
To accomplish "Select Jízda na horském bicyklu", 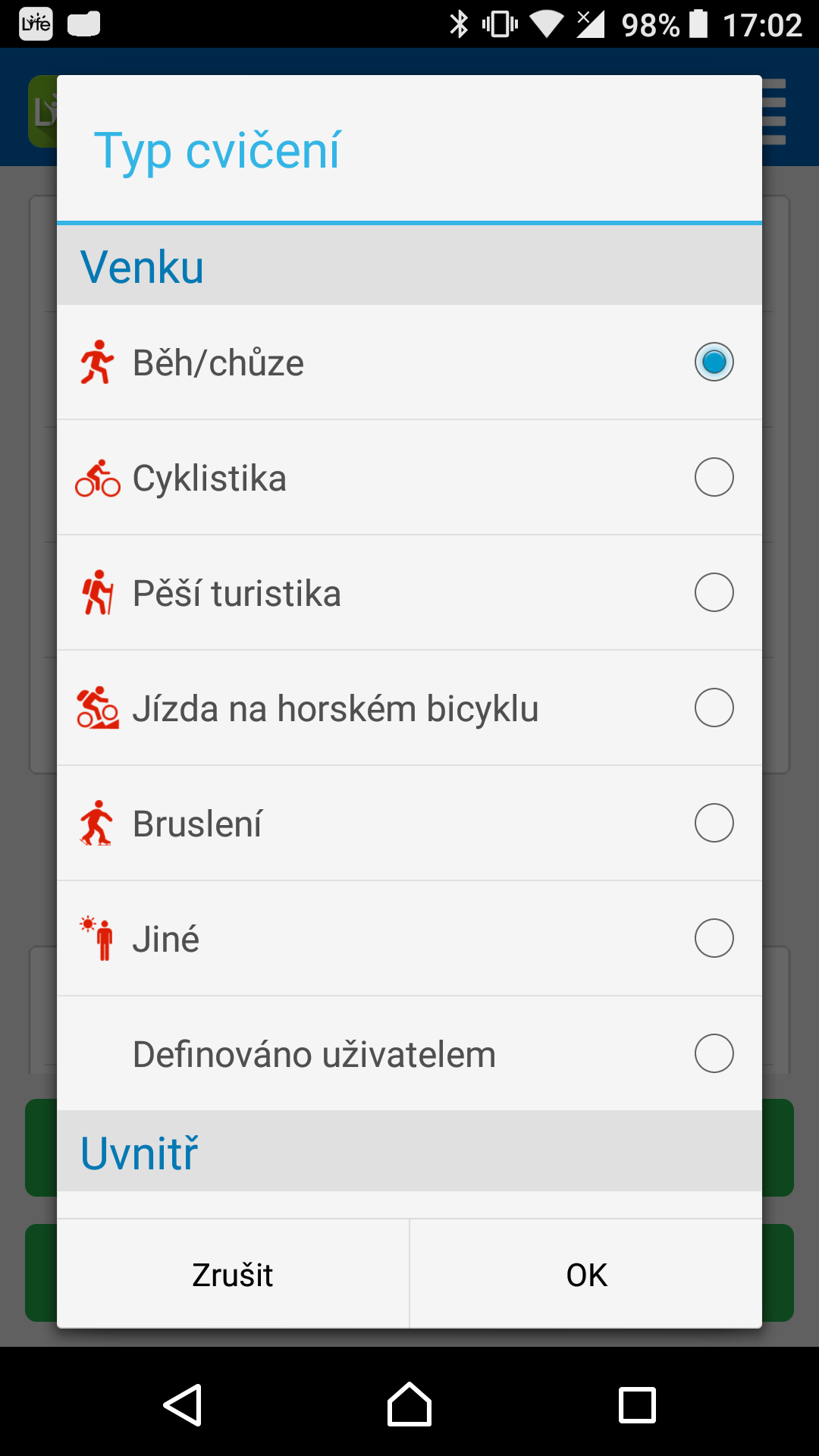I will [409, 708].
